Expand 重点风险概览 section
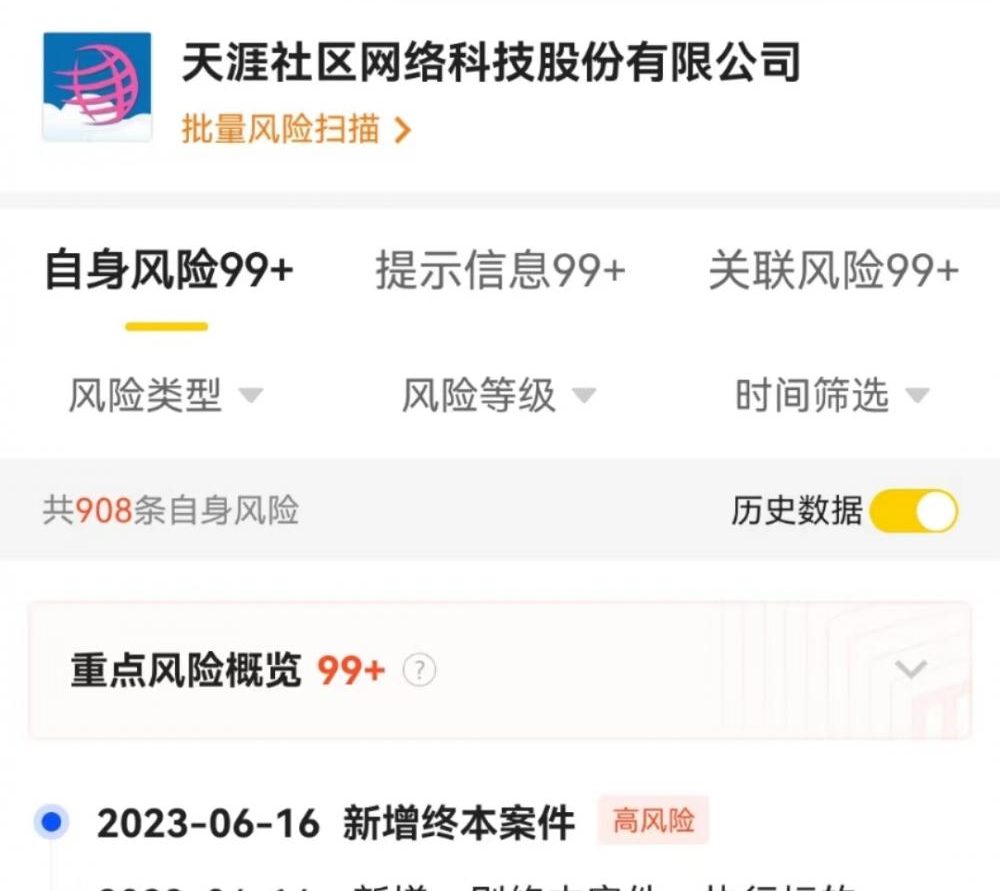The image size is (1000, 891). 910,669
